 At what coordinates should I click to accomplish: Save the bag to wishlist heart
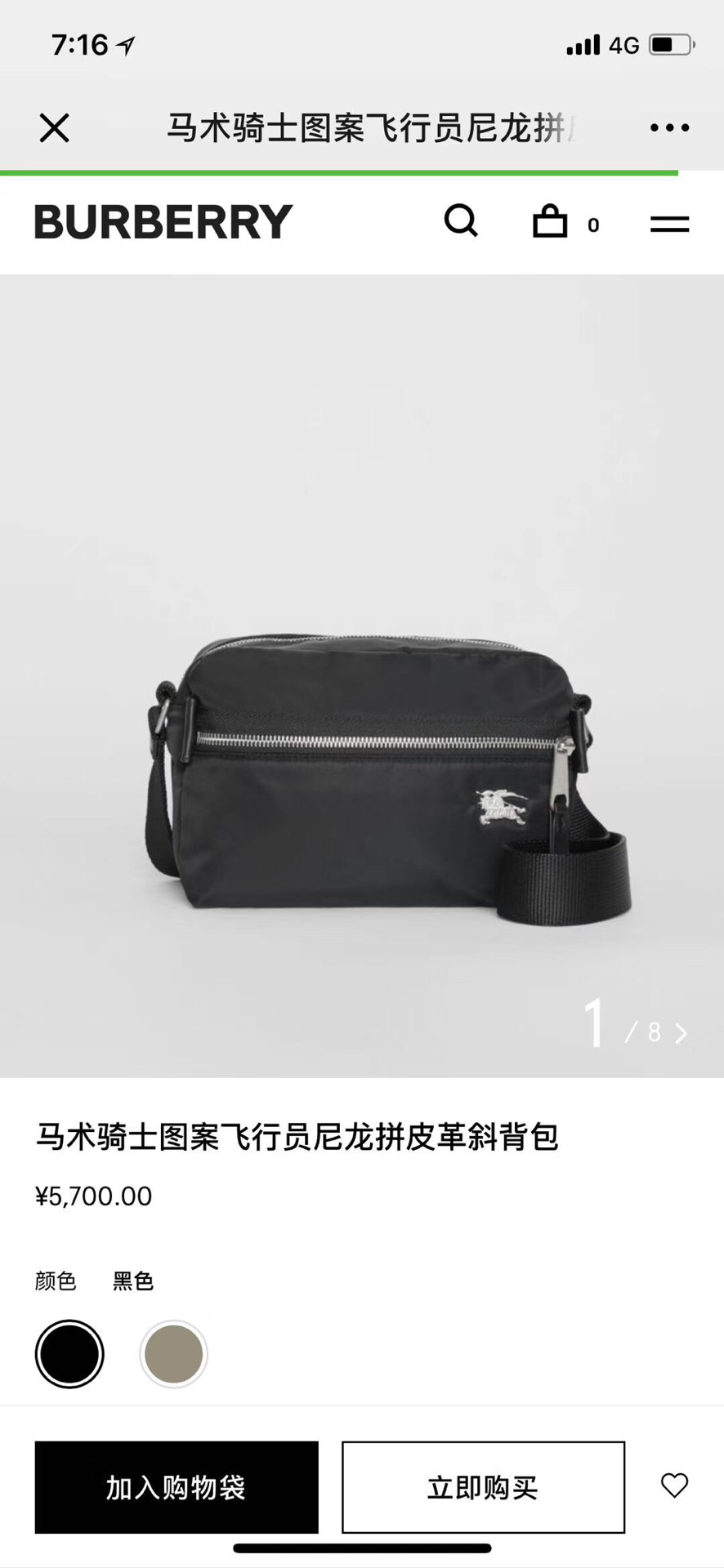pos(674,1486)
